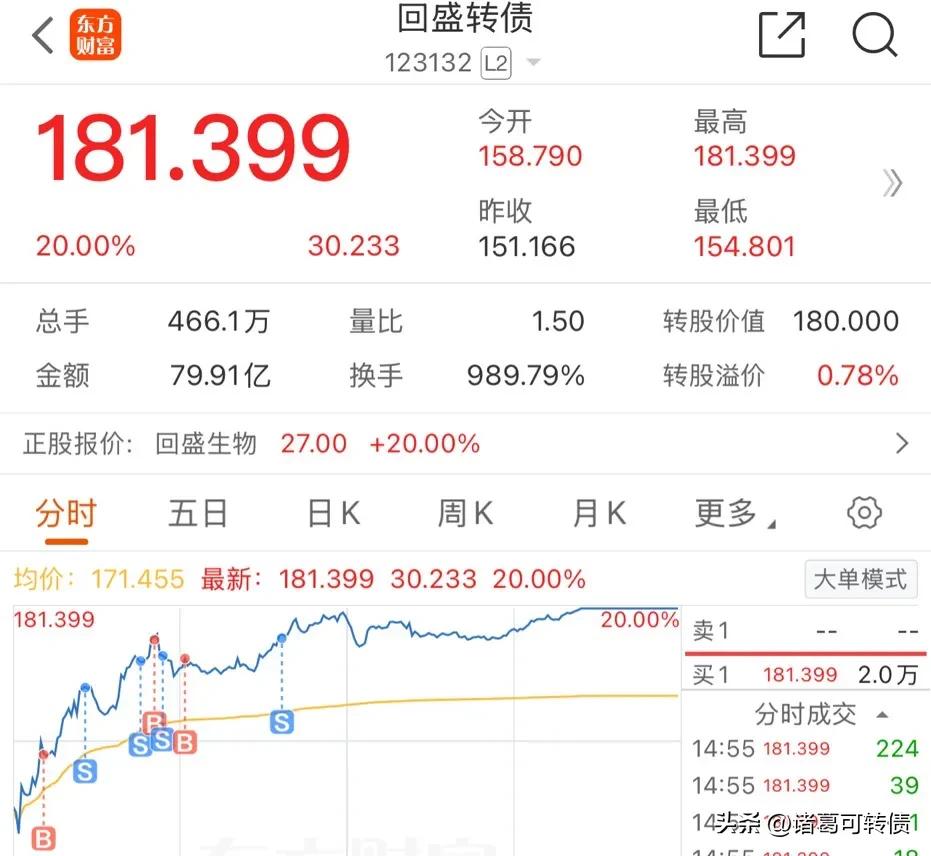Expand more quote data with double chevron
Image resolution: width=931 pixels, height=856 pixels.
893,183
